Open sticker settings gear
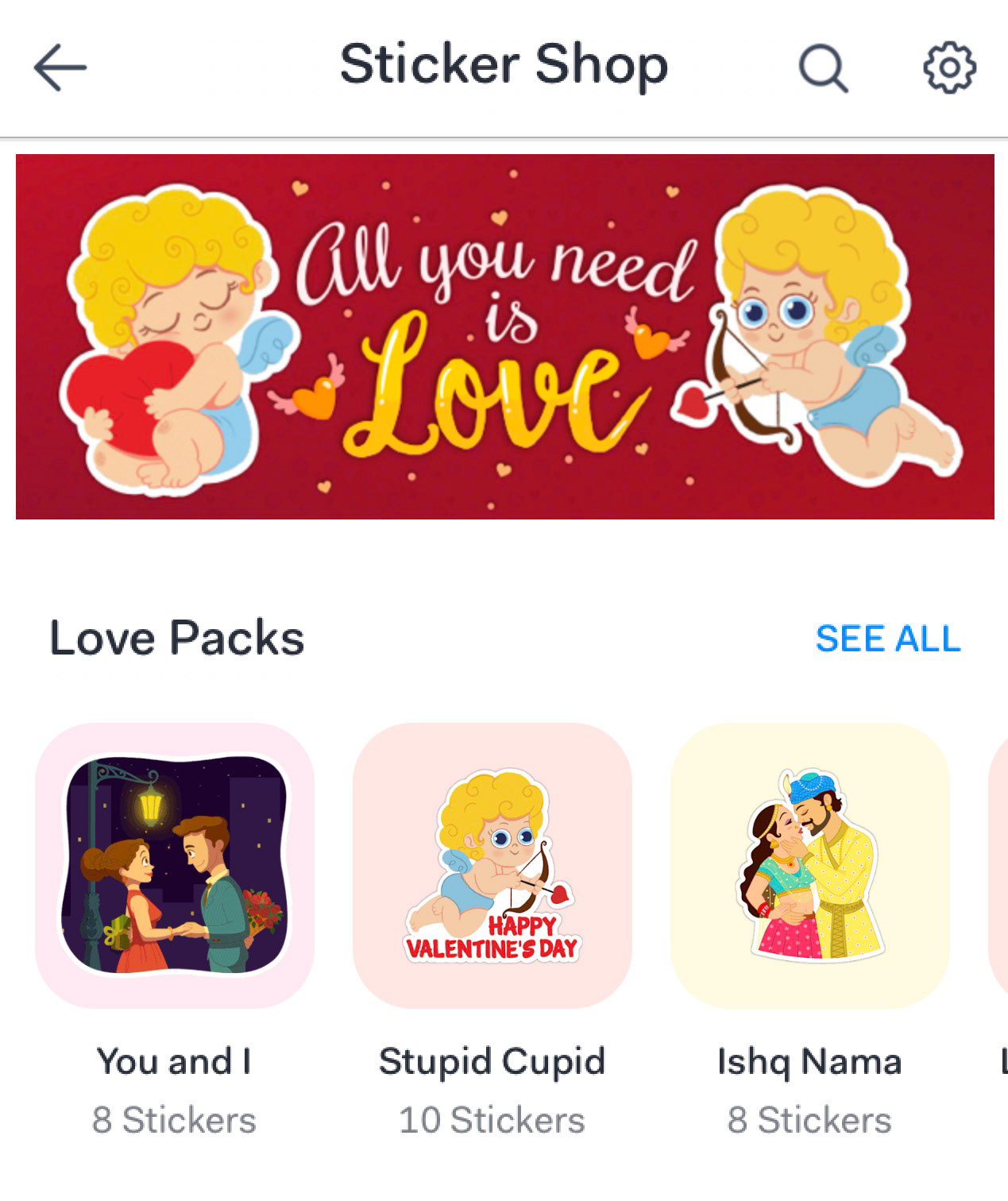The height and width of the screenshot is (1201, 1008). [x=949, y=68]
